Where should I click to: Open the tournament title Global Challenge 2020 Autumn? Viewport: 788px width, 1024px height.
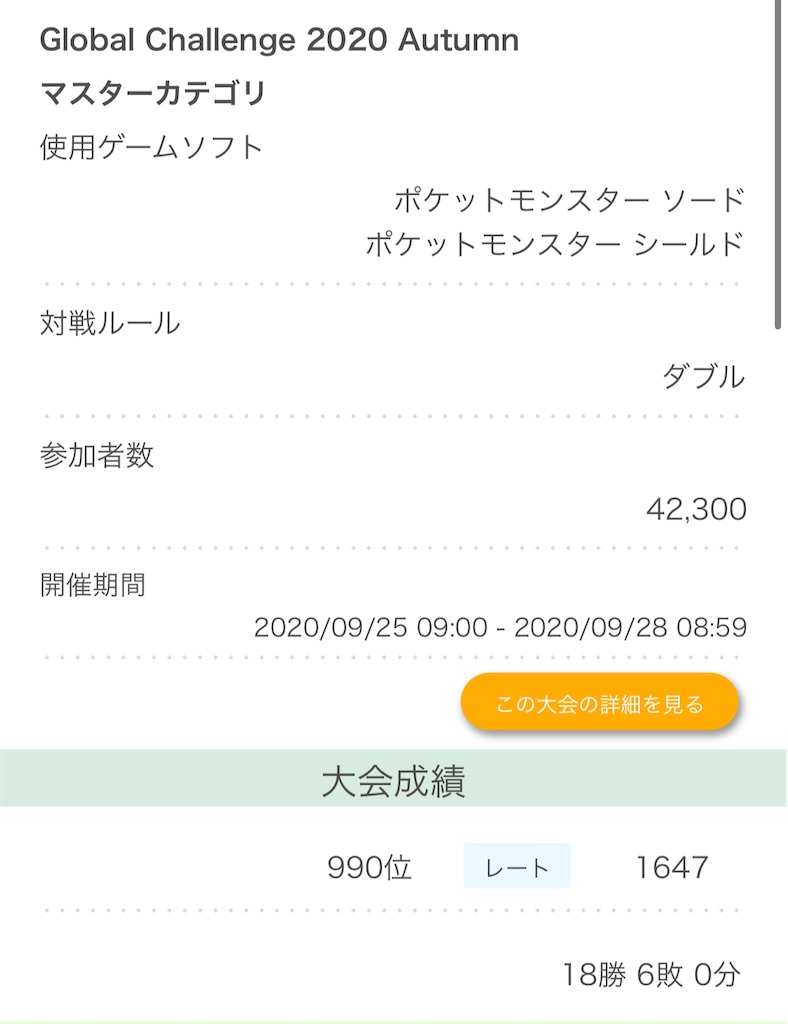point(277,40)
